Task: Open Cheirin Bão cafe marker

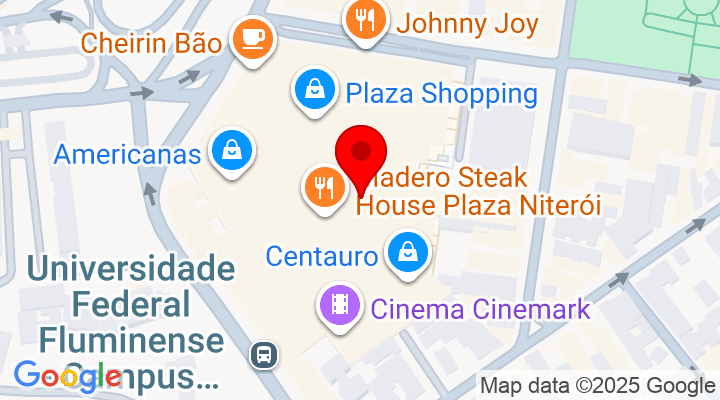Action: tap(250, 40)
